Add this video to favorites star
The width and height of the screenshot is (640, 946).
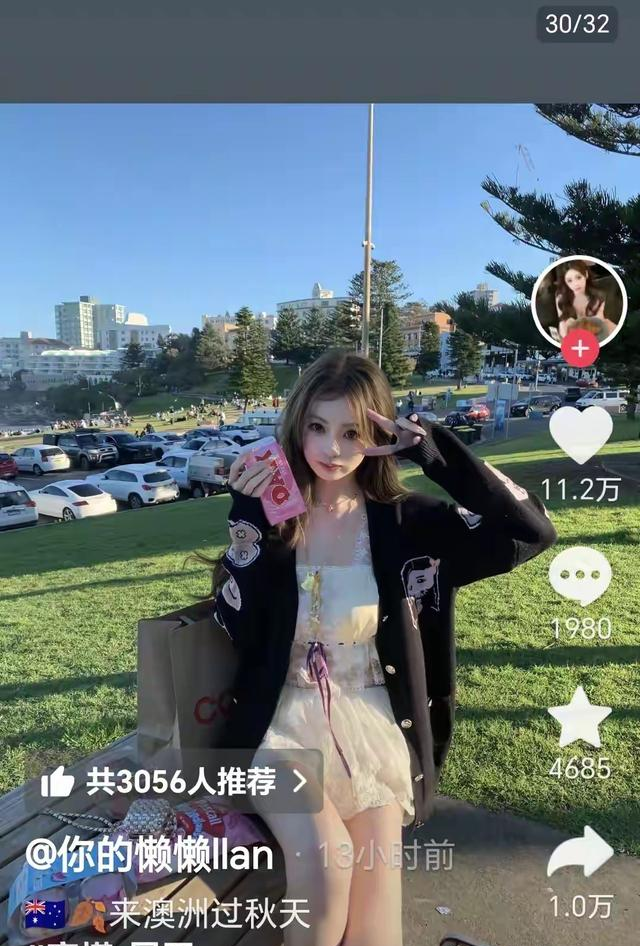tap(580, 718)
